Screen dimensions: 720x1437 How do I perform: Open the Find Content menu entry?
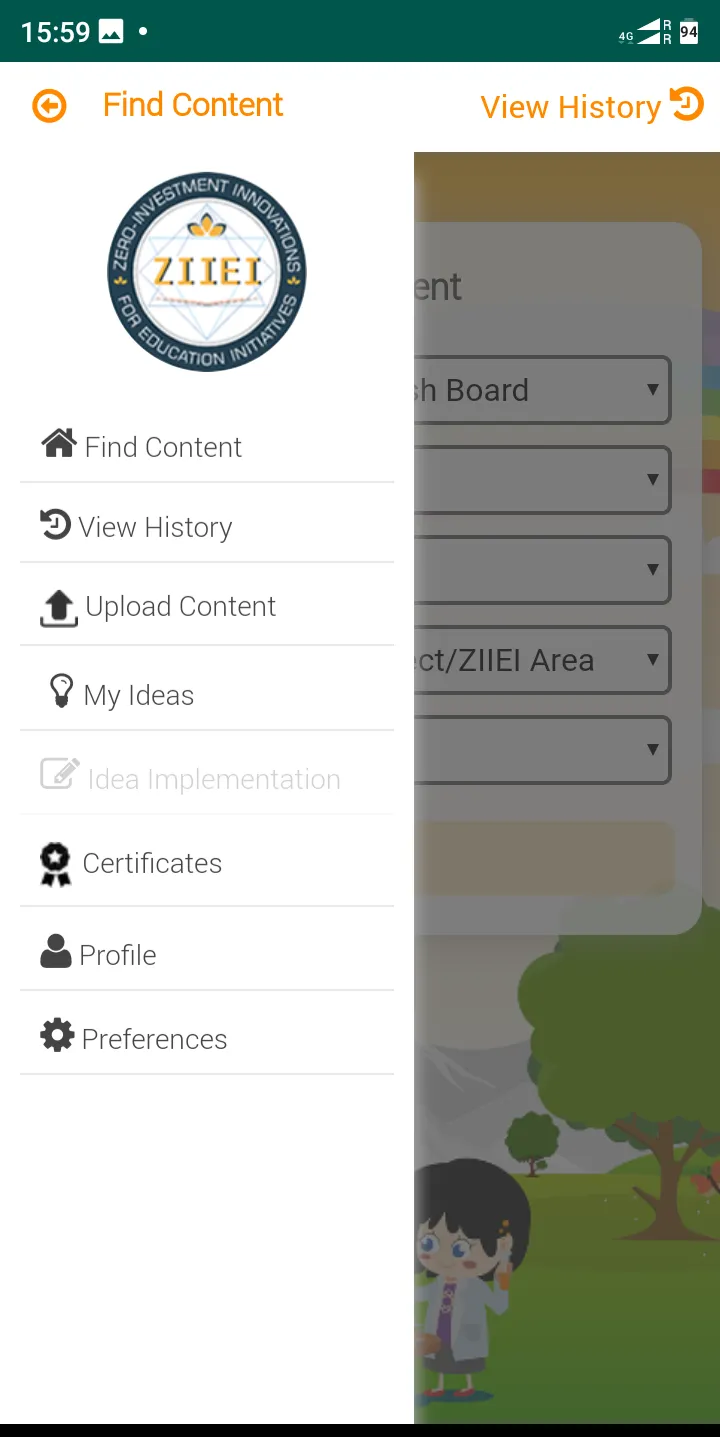[163, 446]
